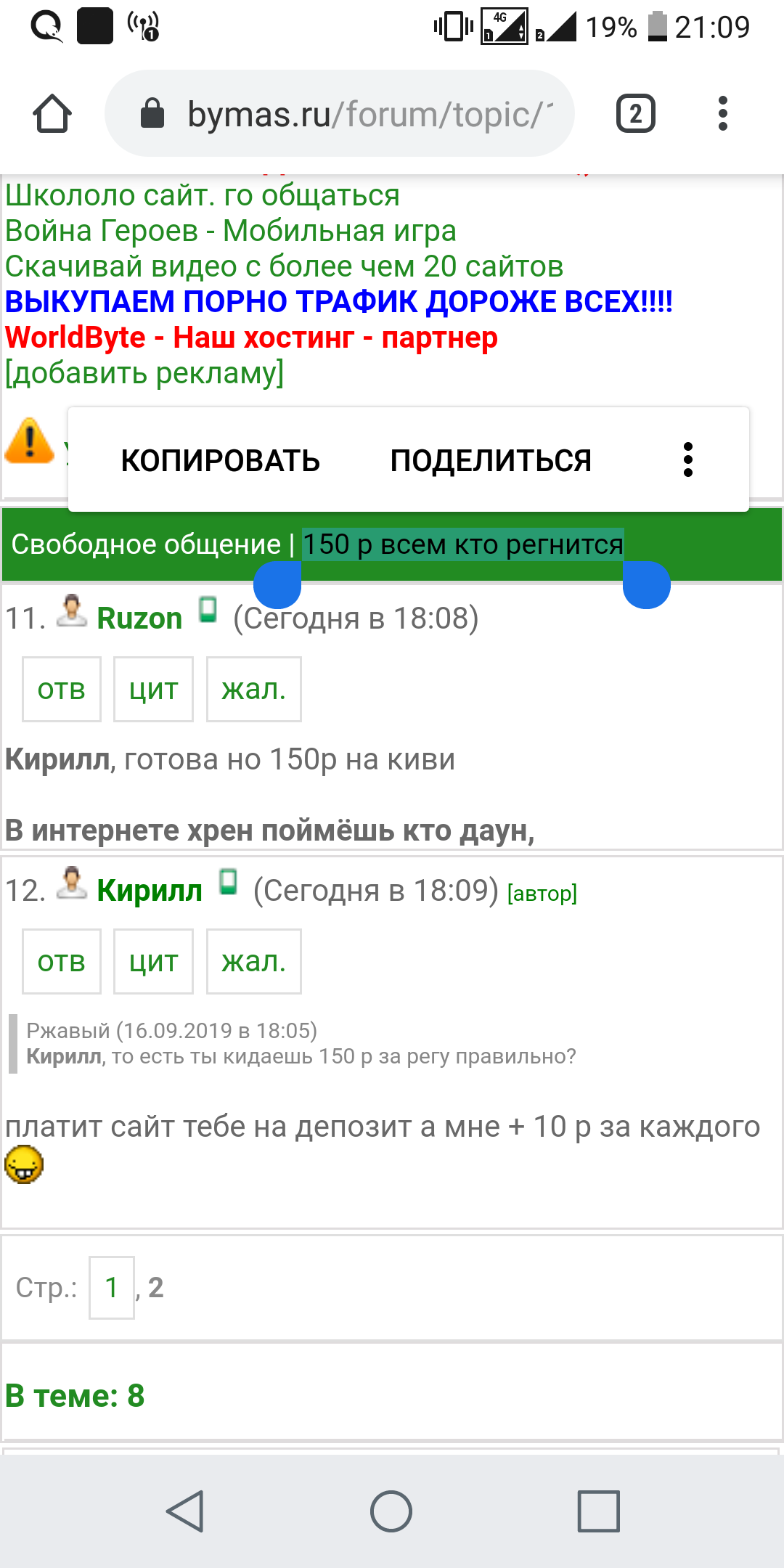Tap the browser home icon
Image resolution: width=784 pixels, height=1568 pixels.
52,114
